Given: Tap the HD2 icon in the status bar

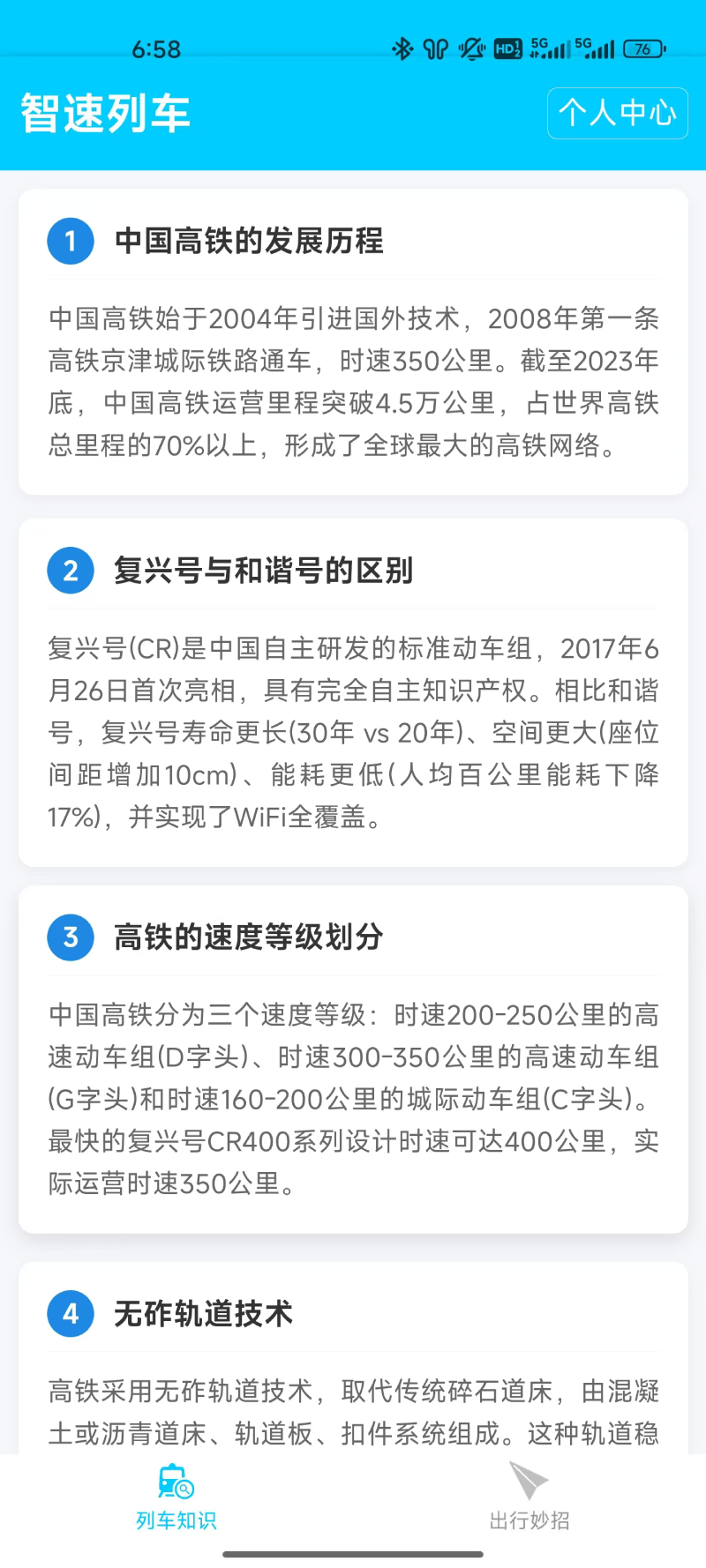Looking at the screenshot, I should tap(508, 49).
